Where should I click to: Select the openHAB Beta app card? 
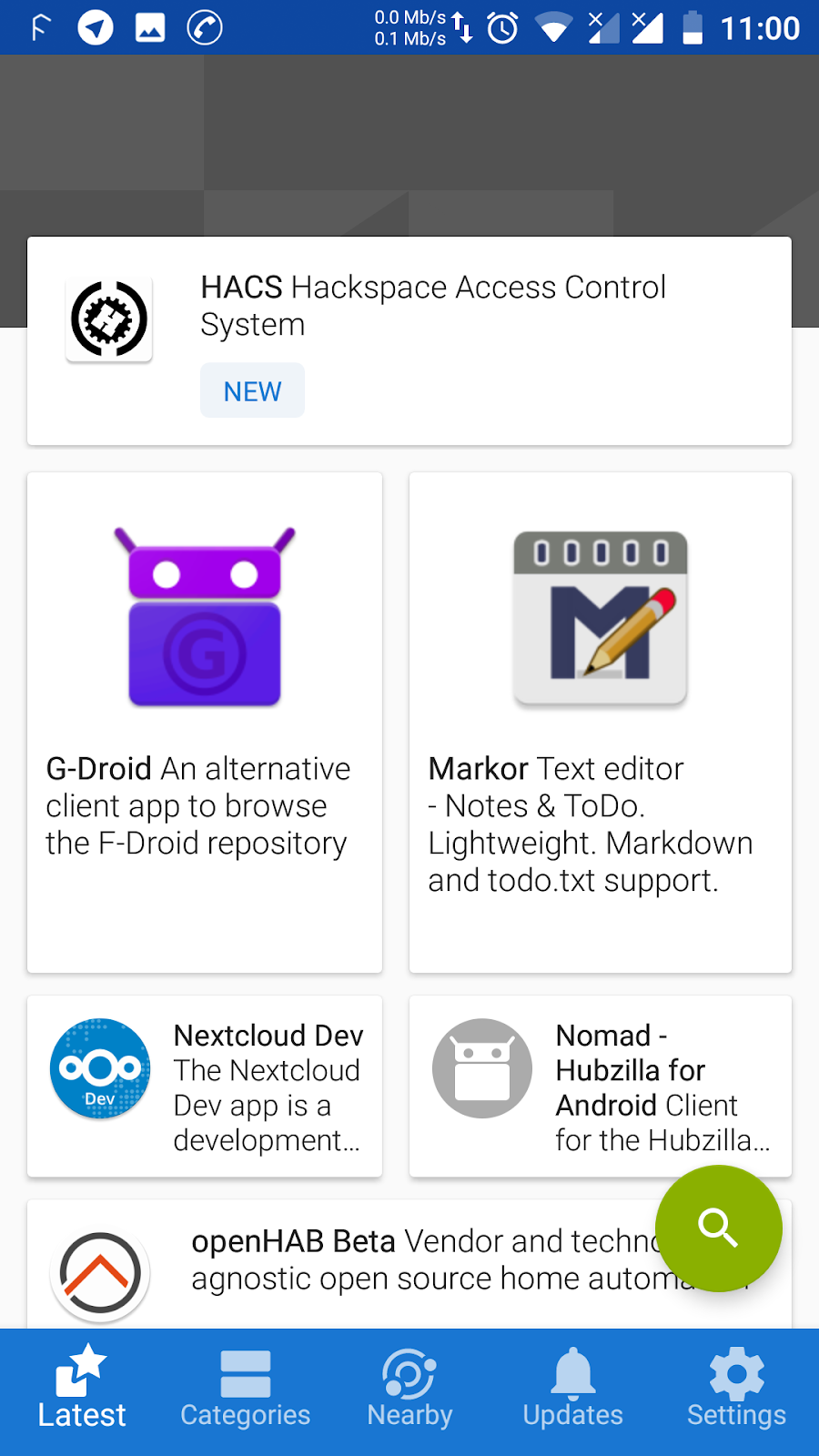pyautogui.click(x=364, y=1265)
